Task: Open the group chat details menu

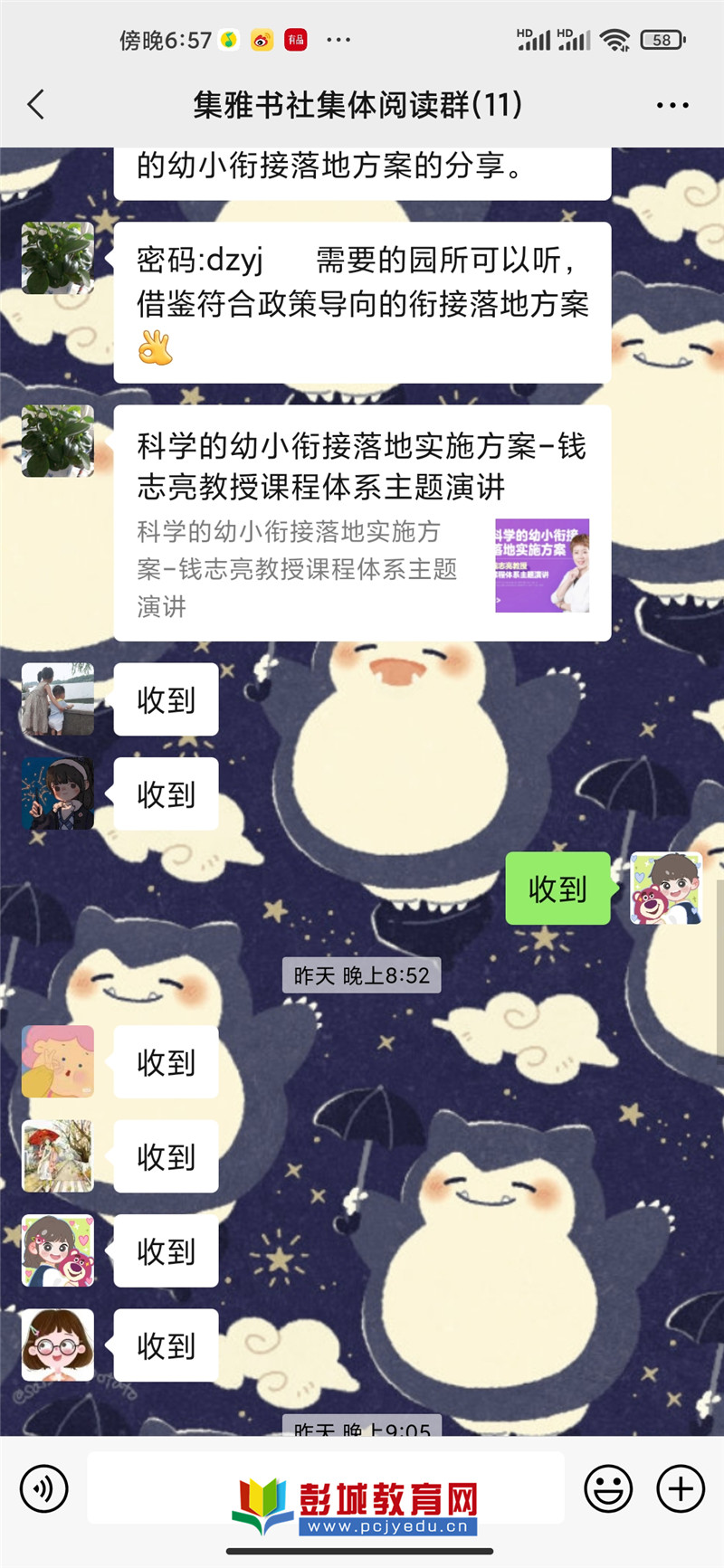Action: tap(672, 105)
